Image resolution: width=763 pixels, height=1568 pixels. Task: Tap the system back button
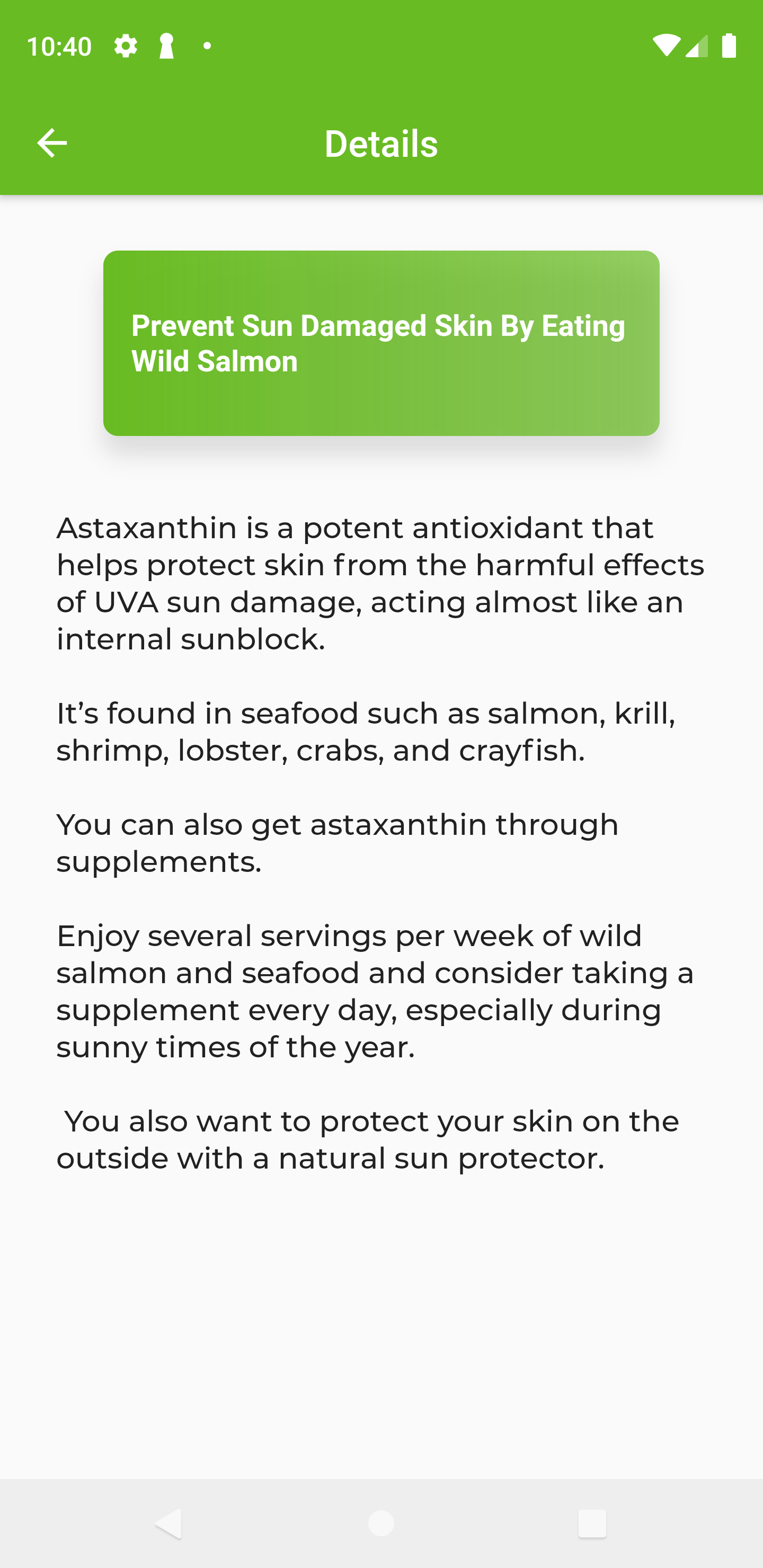[x=168, y=1524]
